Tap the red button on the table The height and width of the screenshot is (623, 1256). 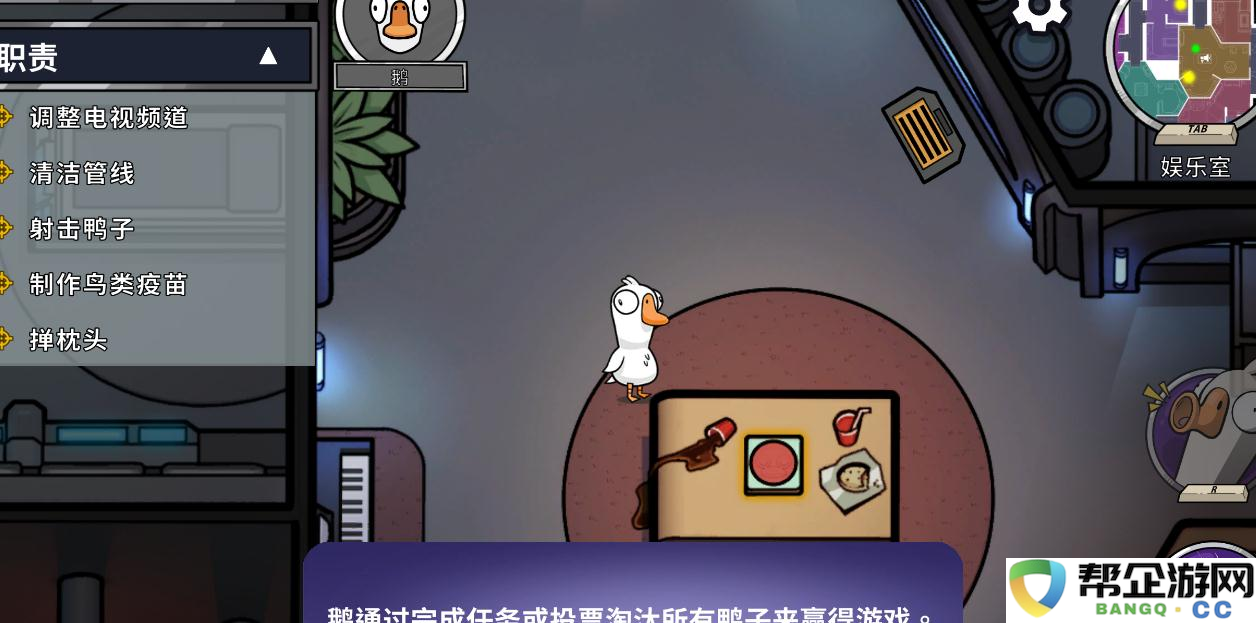tap(773, 464)
